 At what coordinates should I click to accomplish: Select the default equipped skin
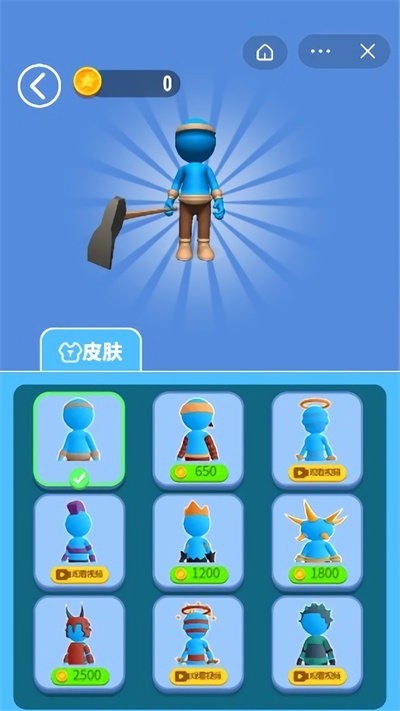pos(79,439)
